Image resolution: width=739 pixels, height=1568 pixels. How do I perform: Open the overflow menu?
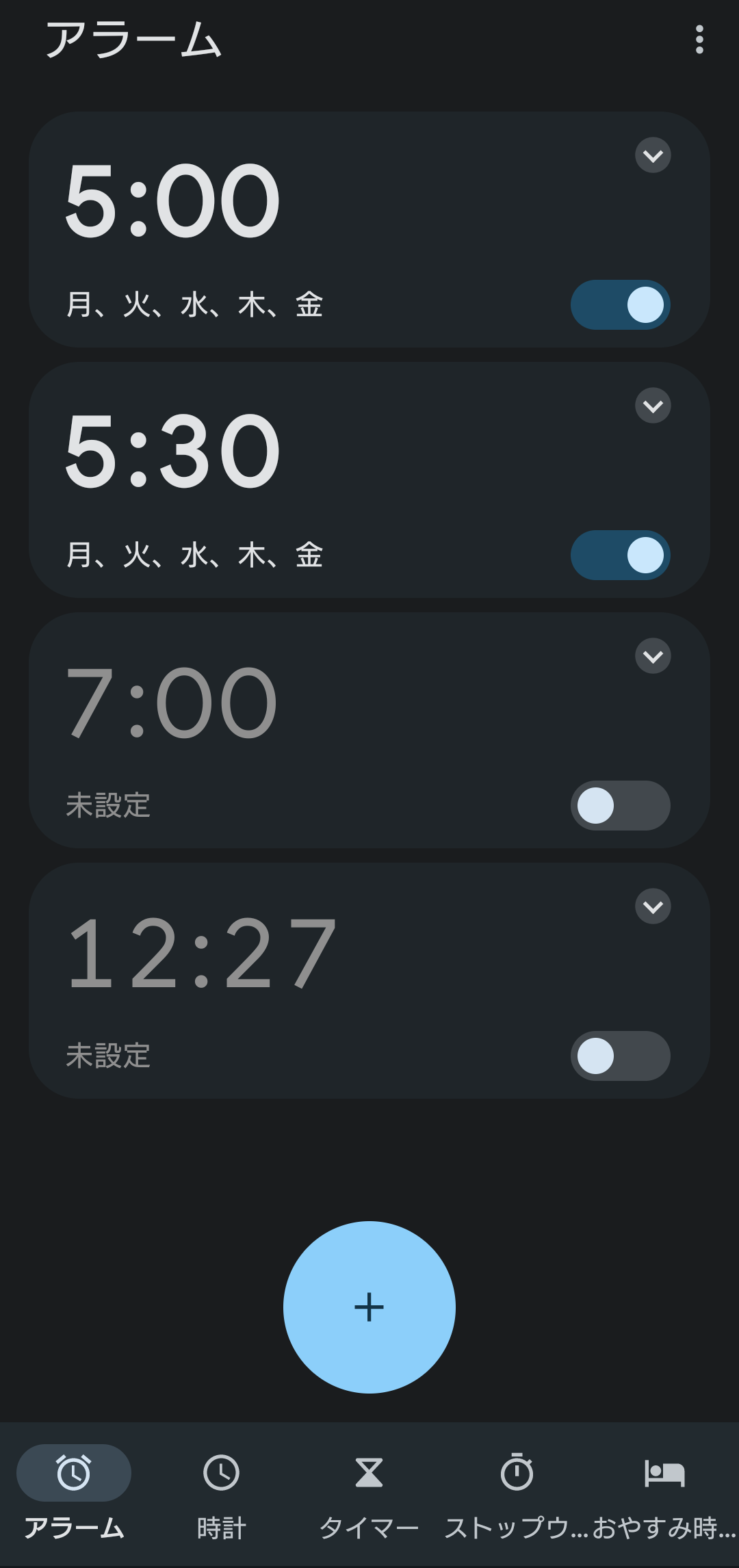699,40
